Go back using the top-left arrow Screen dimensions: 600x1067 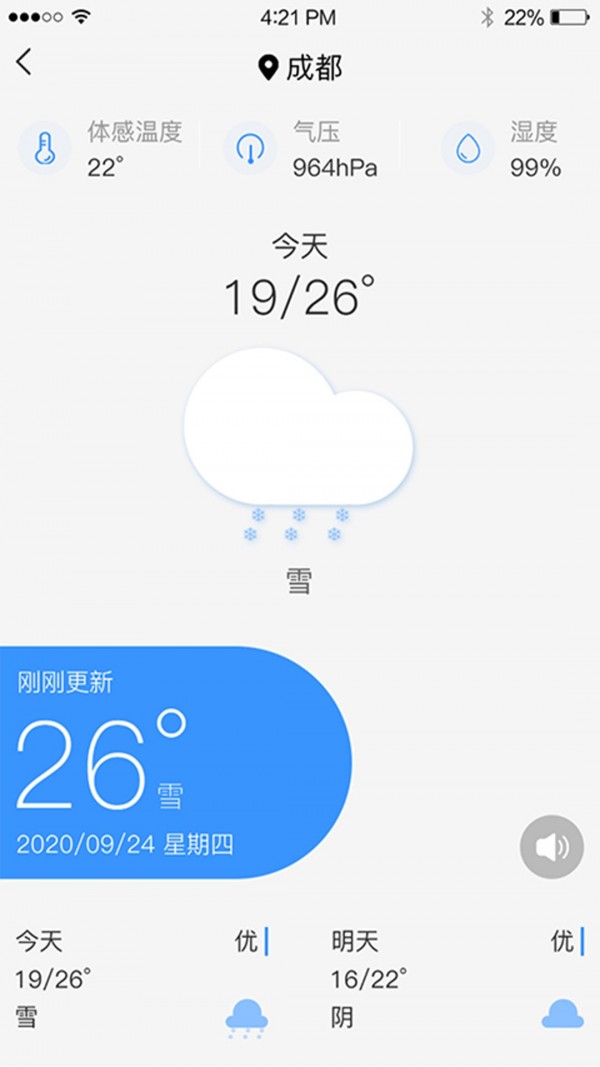(24, 63)
